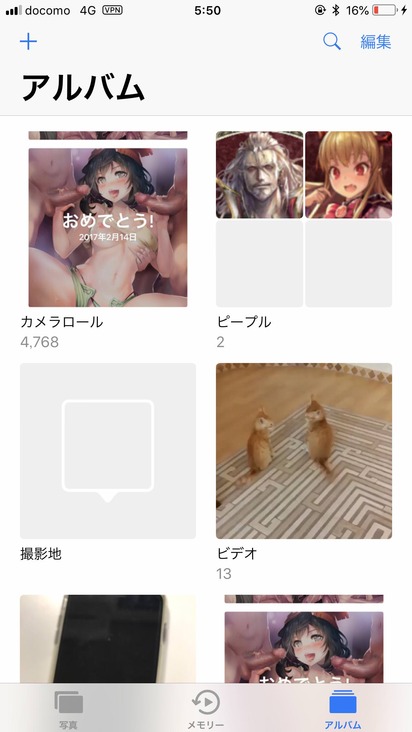
Task: Tap the plus icon to add album
Action: point(28,42)
